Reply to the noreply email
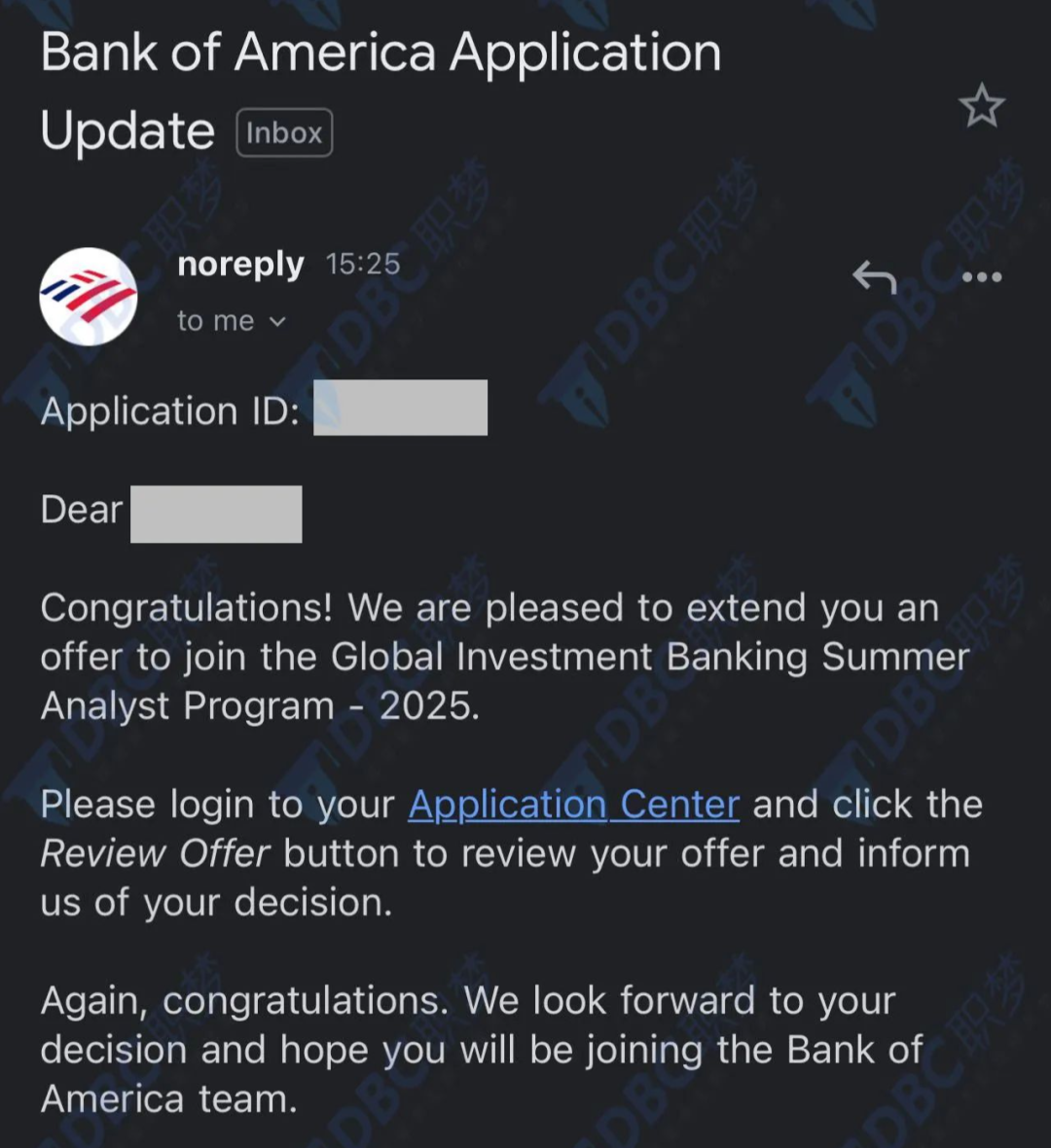 coord(873,277)
